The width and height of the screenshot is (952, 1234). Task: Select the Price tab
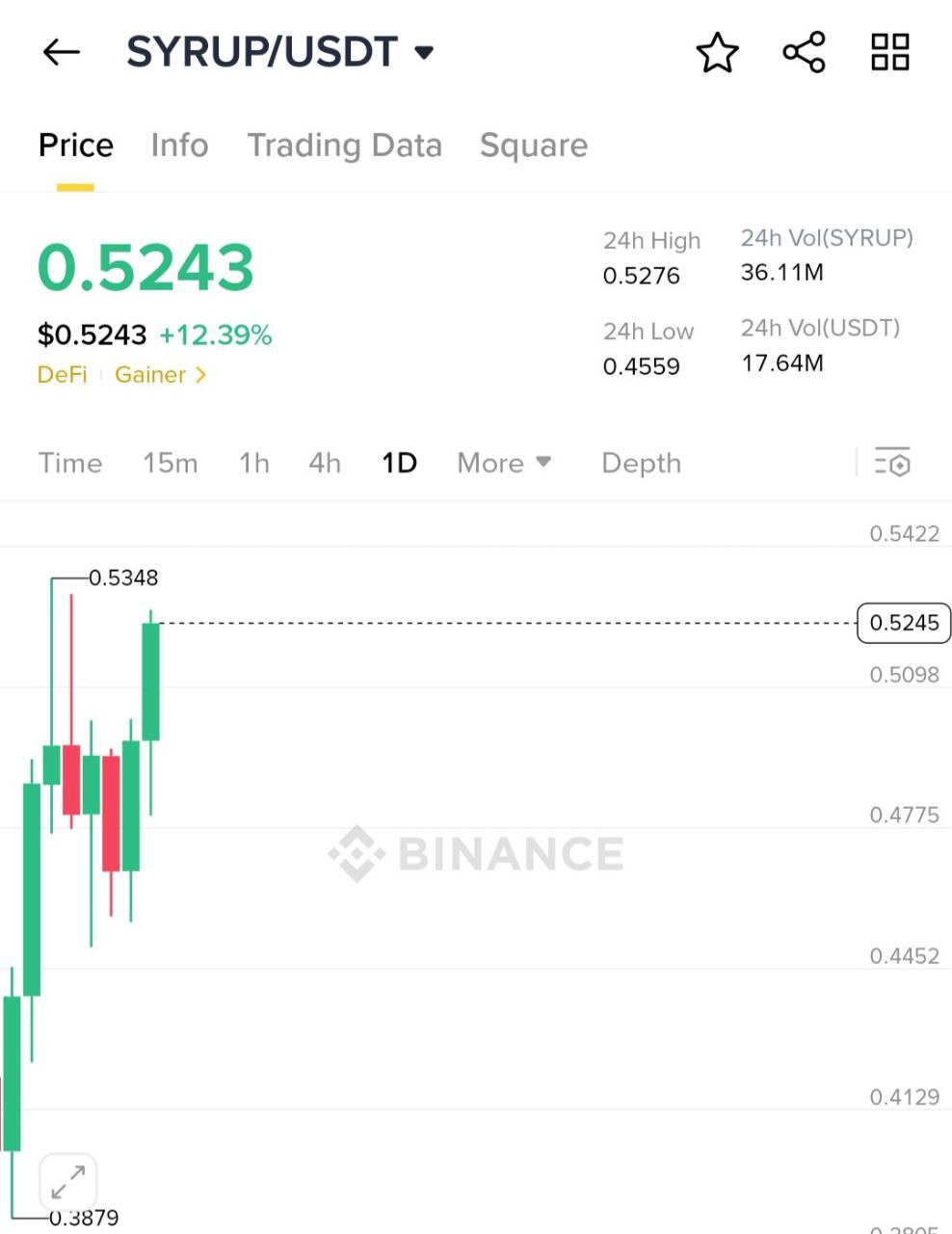click(76, 146)
